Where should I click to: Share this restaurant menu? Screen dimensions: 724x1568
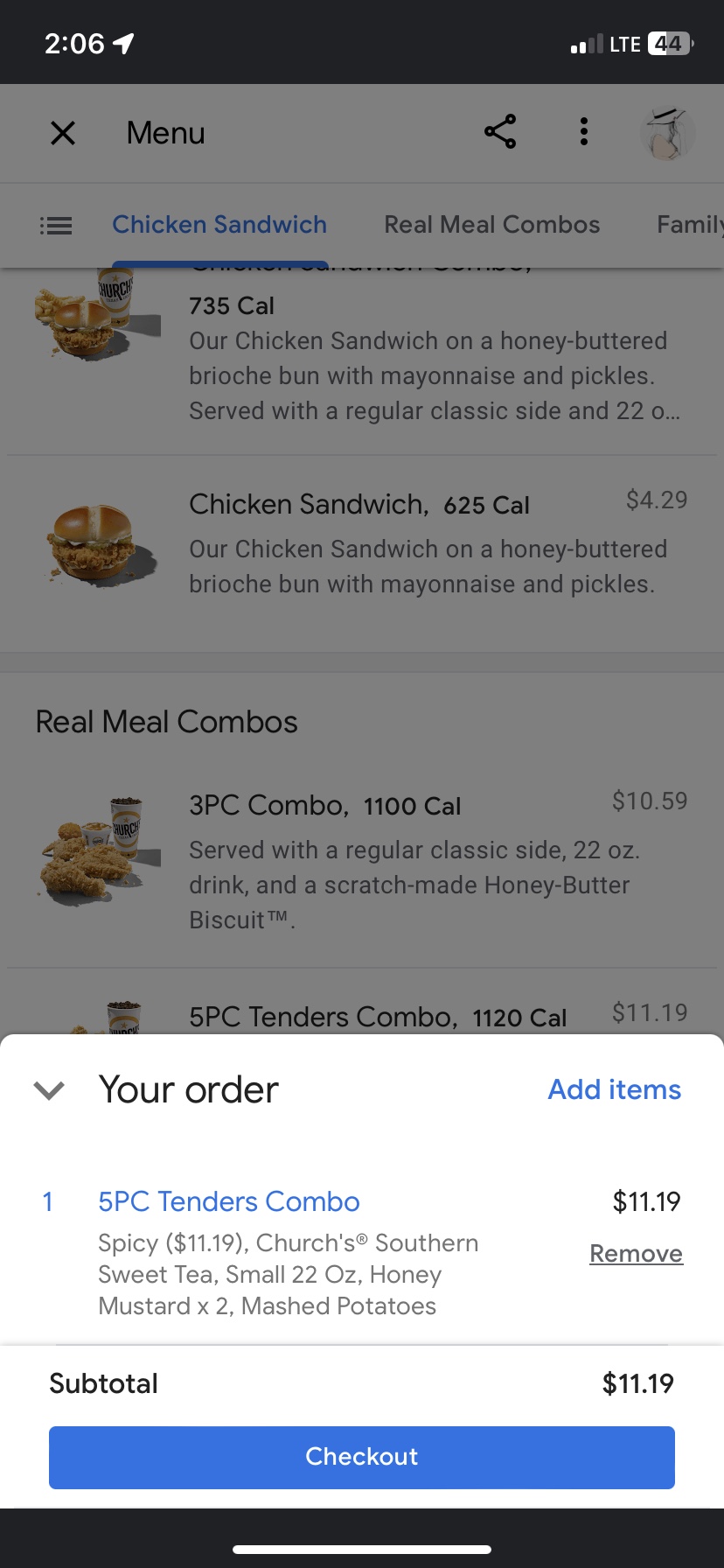[x=500, y=132]
